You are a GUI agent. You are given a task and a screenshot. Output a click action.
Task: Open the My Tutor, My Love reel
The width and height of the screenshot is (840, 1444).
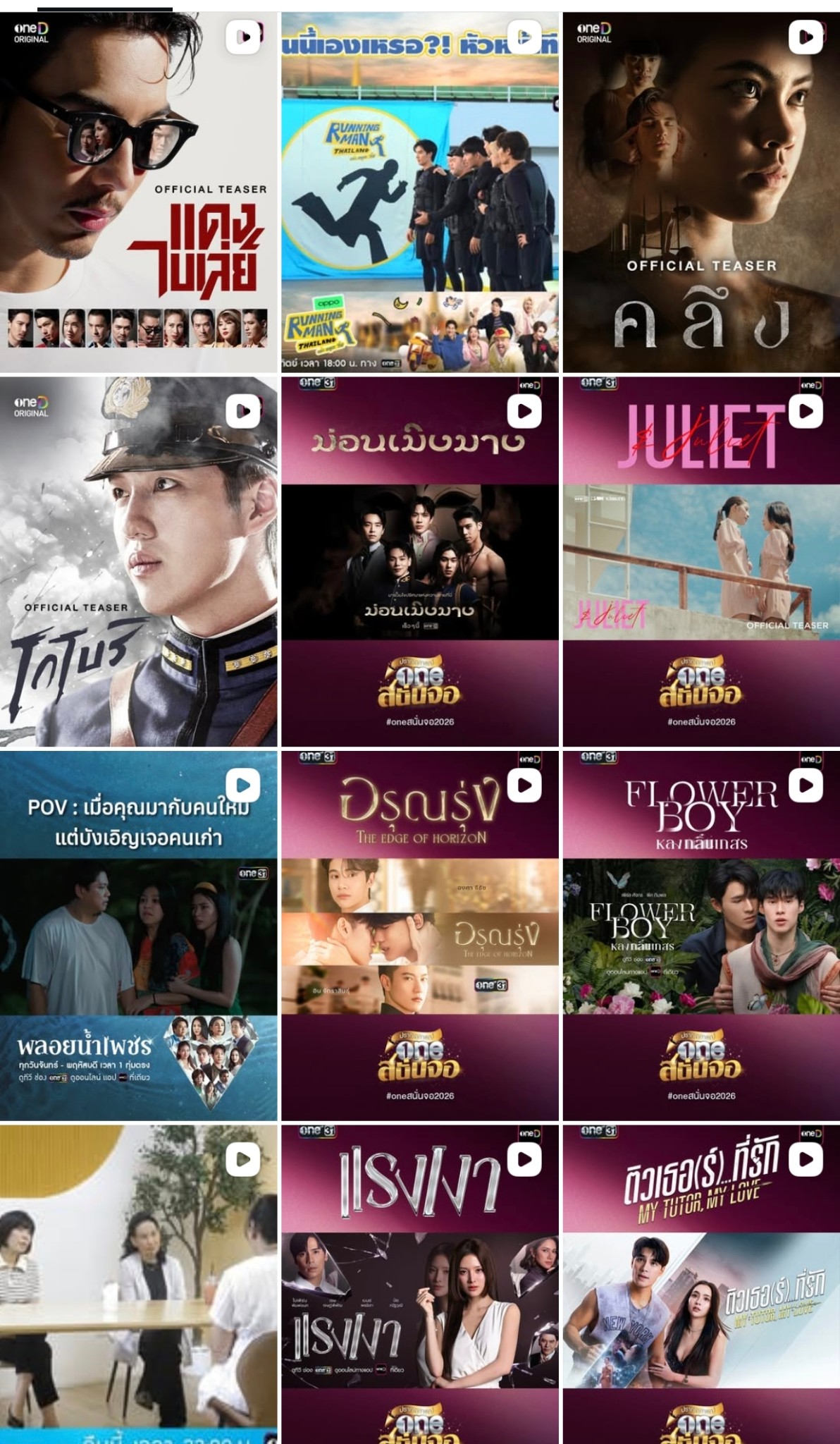coord(701,1285)
